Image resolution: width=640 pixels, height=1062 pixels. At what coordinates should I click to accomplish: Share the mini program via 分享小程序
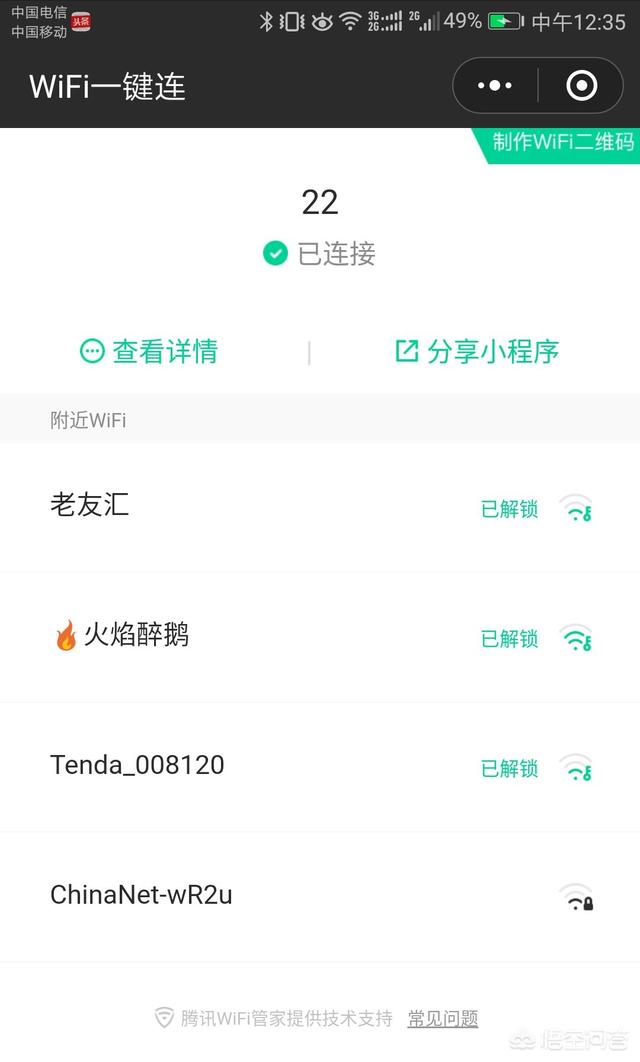[x=477, y=352]
